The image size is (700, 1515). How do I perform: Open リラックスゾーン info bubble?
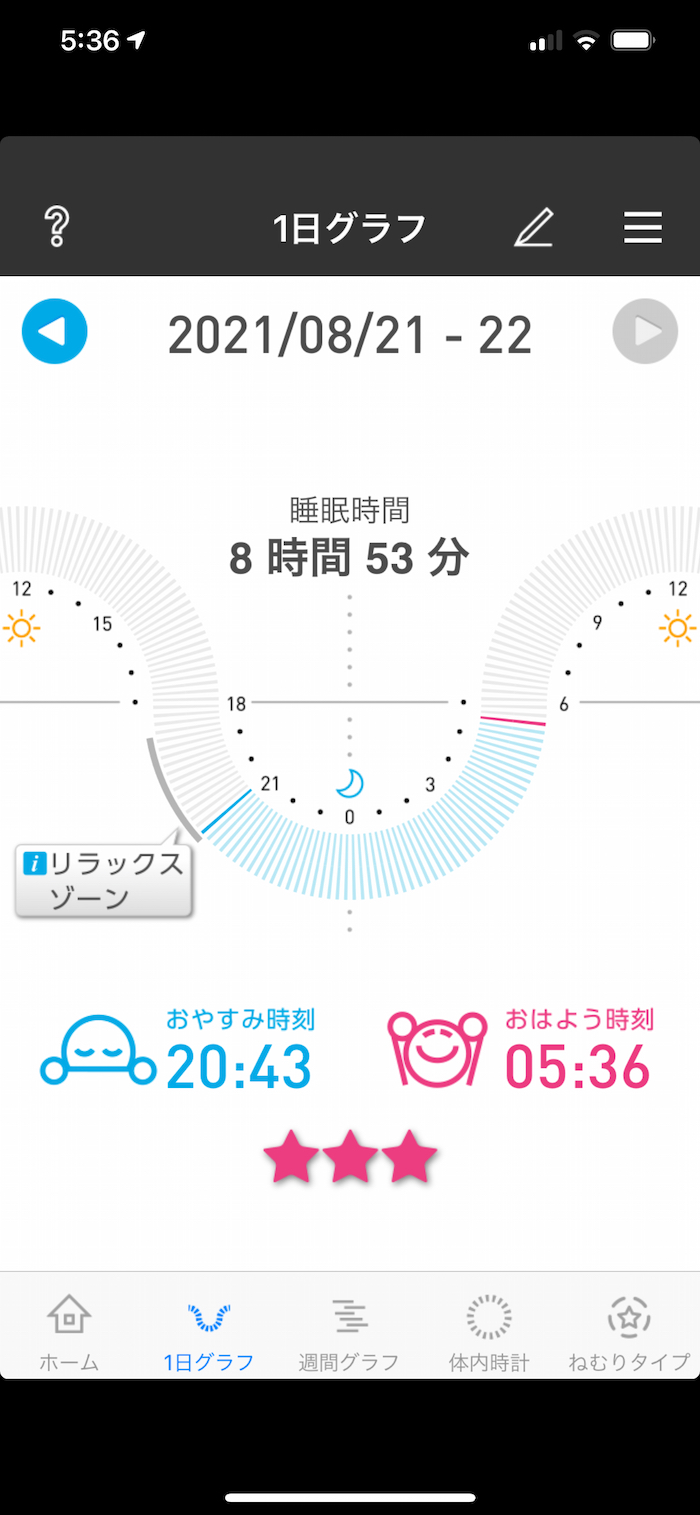104,880
